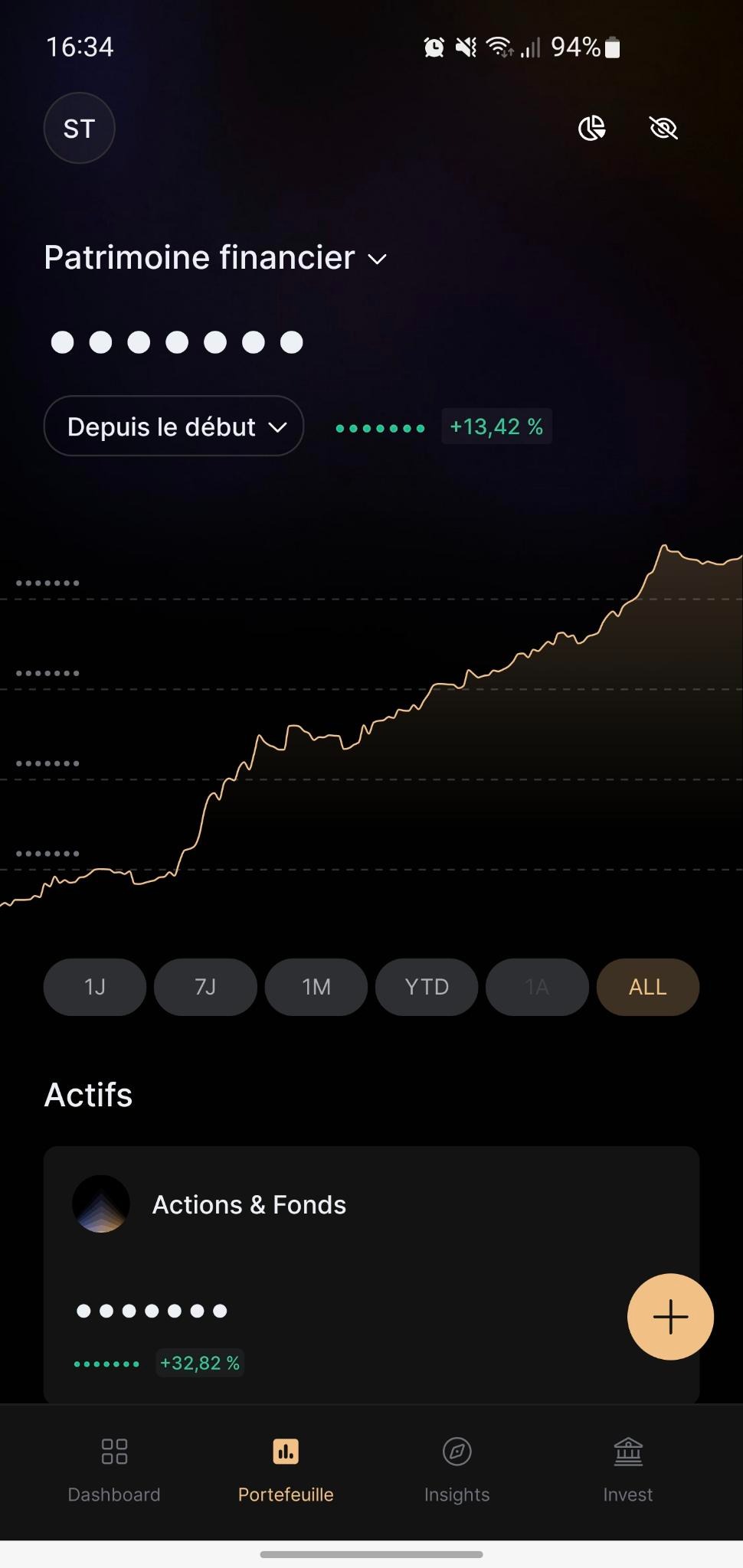The image size is (743, 1568).
Task: Open the Invest tab
Action: [x=628, y=1470]
